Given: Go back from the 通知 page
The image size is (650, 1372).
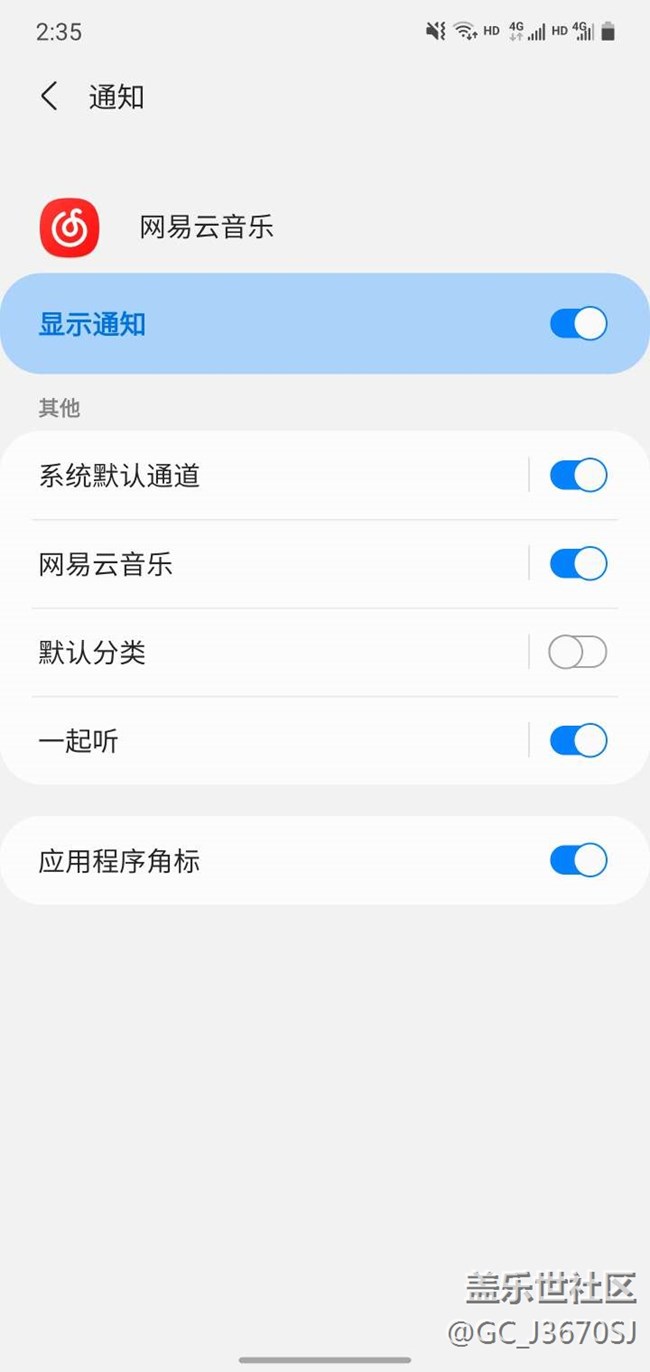Looking at the screenshot, I should coord(49,97).
